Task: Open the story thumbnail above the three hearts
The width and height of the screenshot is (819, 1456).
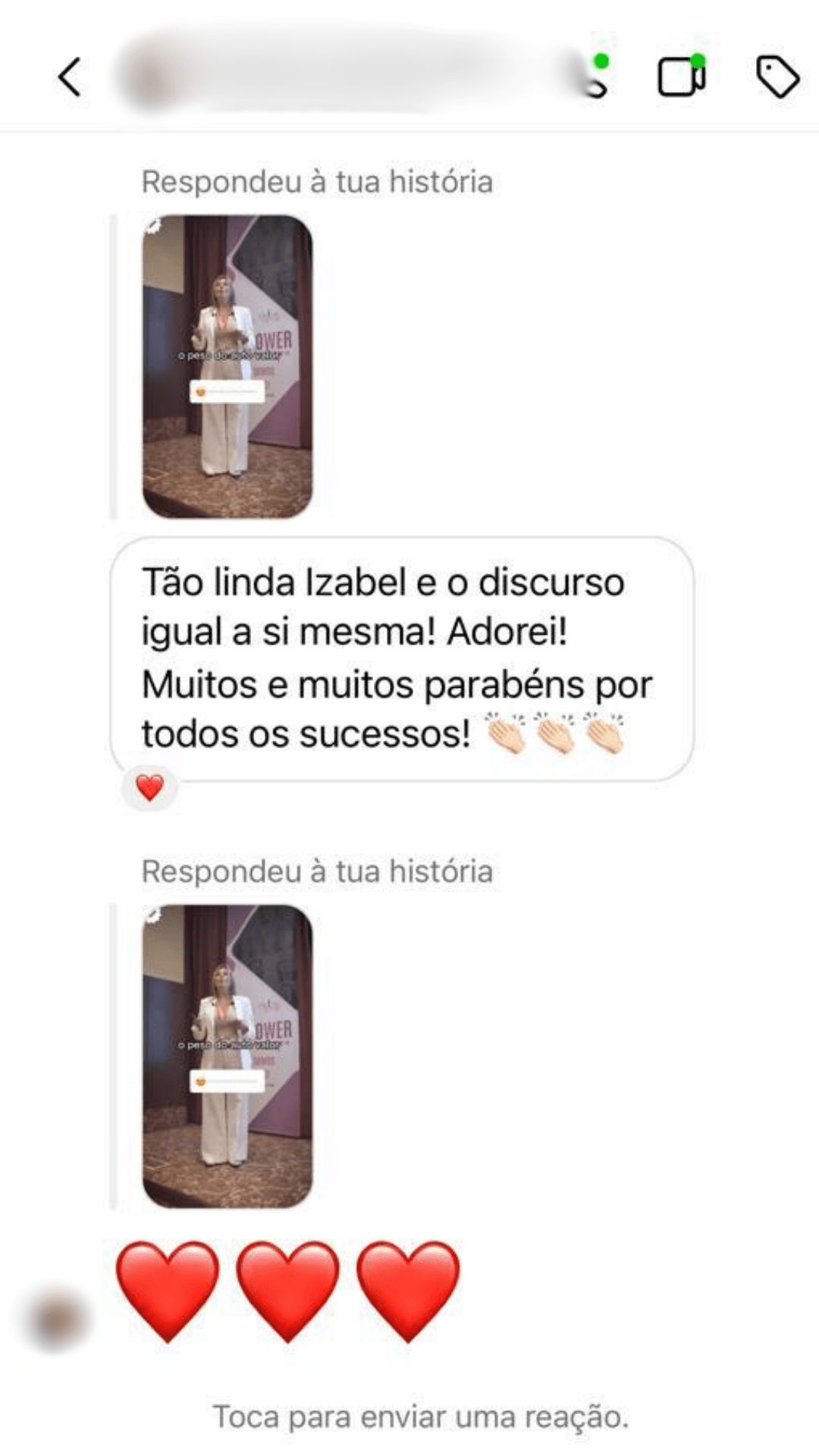Action: 227,1056
